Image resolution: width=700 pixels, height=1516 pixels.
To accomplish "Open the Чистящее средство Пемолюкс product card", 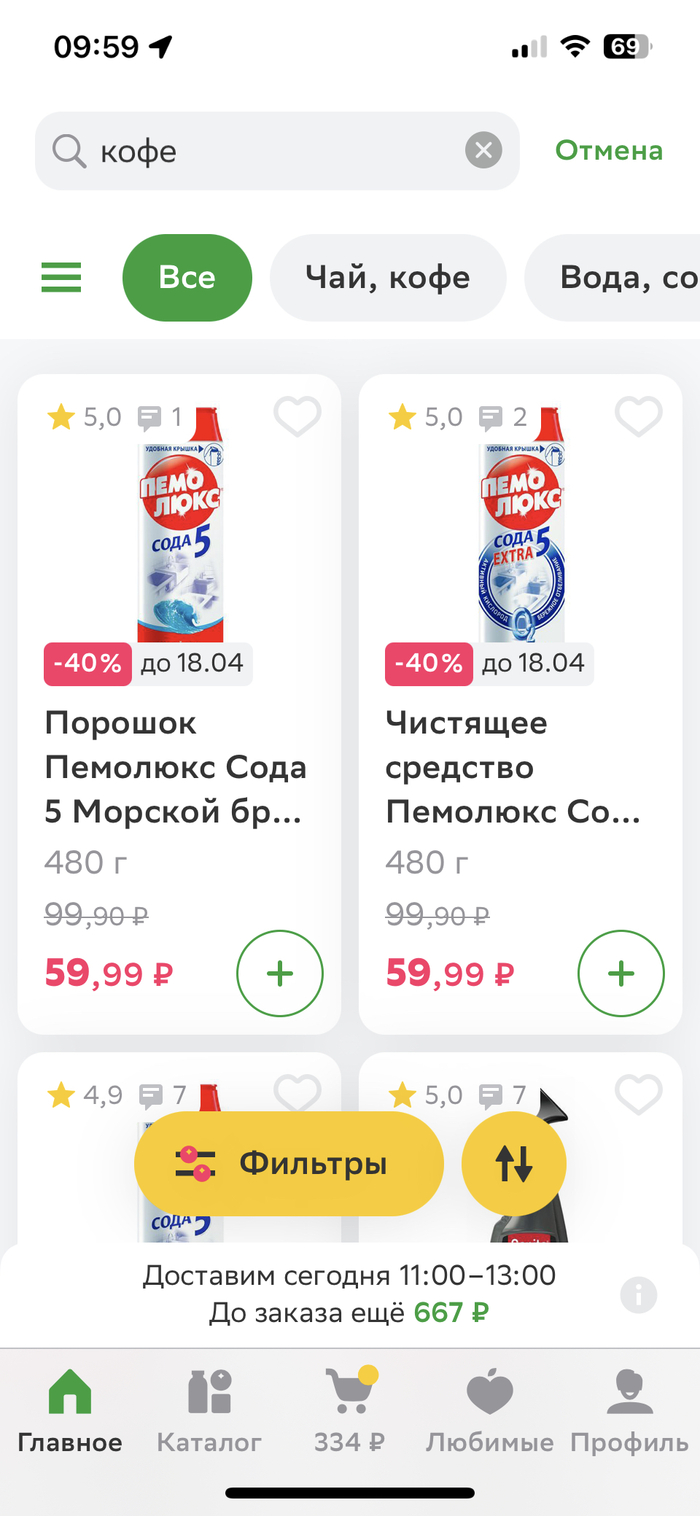I will click(x=515, y=767).
